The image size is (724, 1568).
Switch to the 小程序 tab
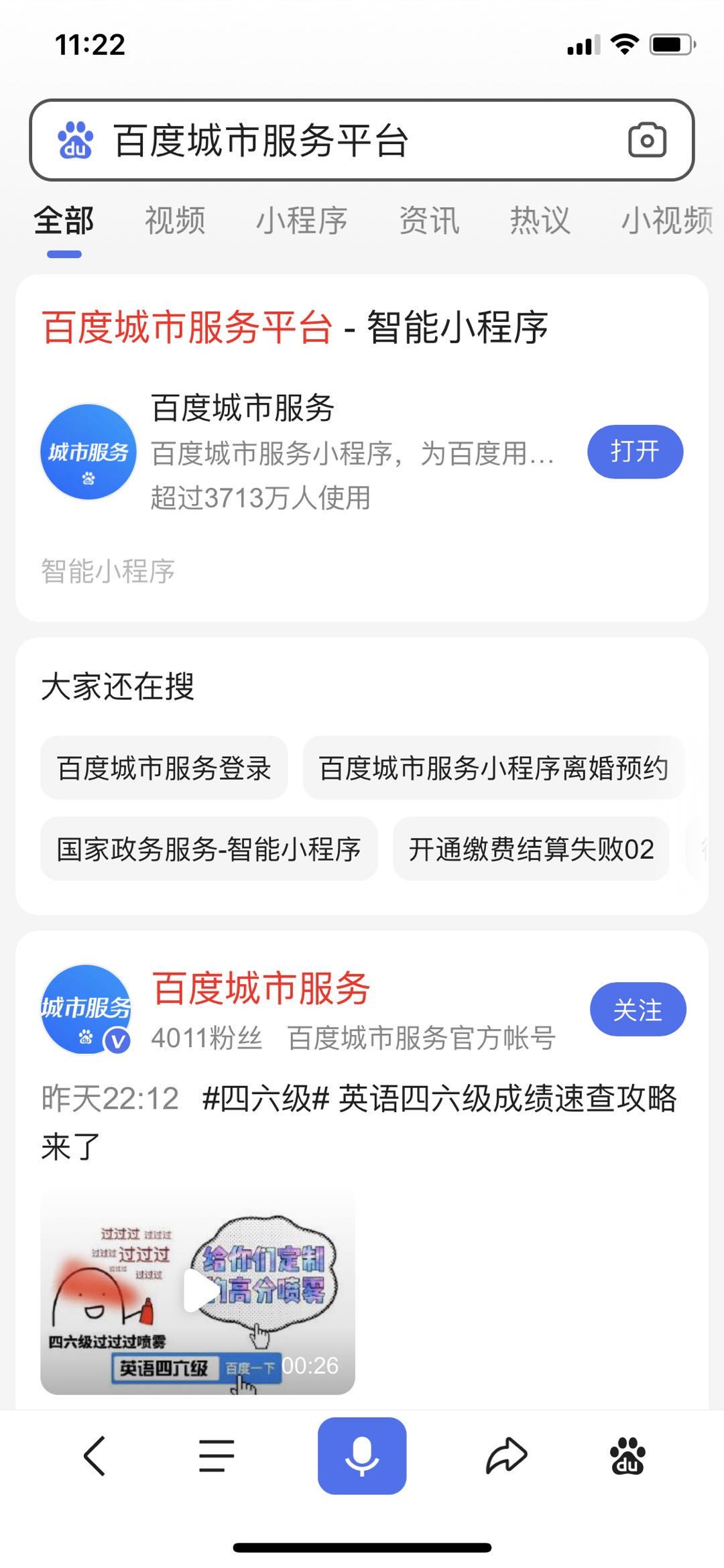pyautogui.click(x=302, y=221)
